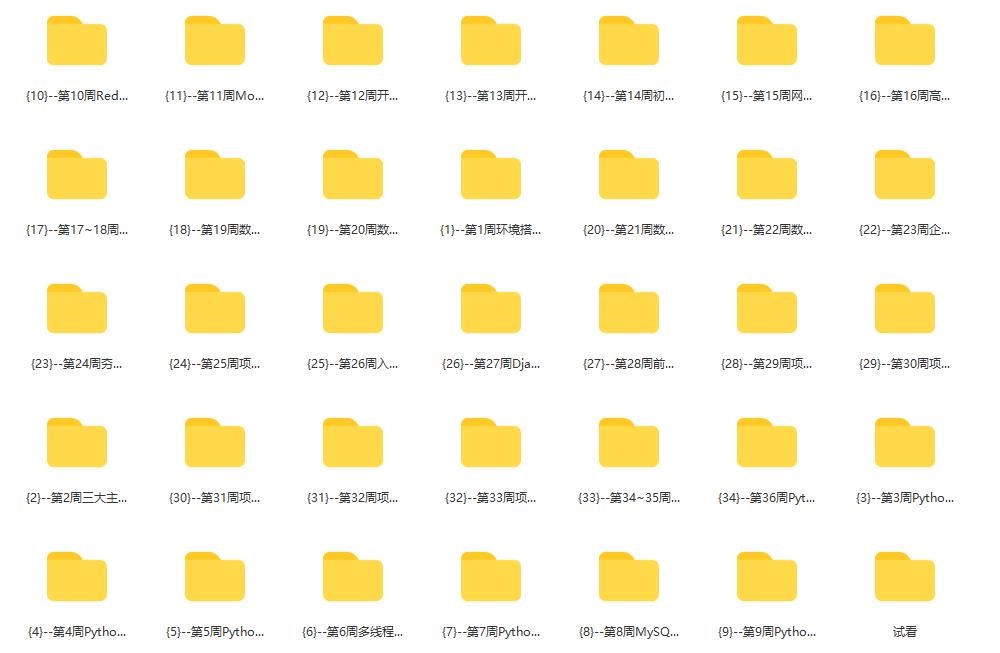Viewport: 1000px width, 653px height.
Task: Open the 试看 folder
Action: [x=905, y=578]
